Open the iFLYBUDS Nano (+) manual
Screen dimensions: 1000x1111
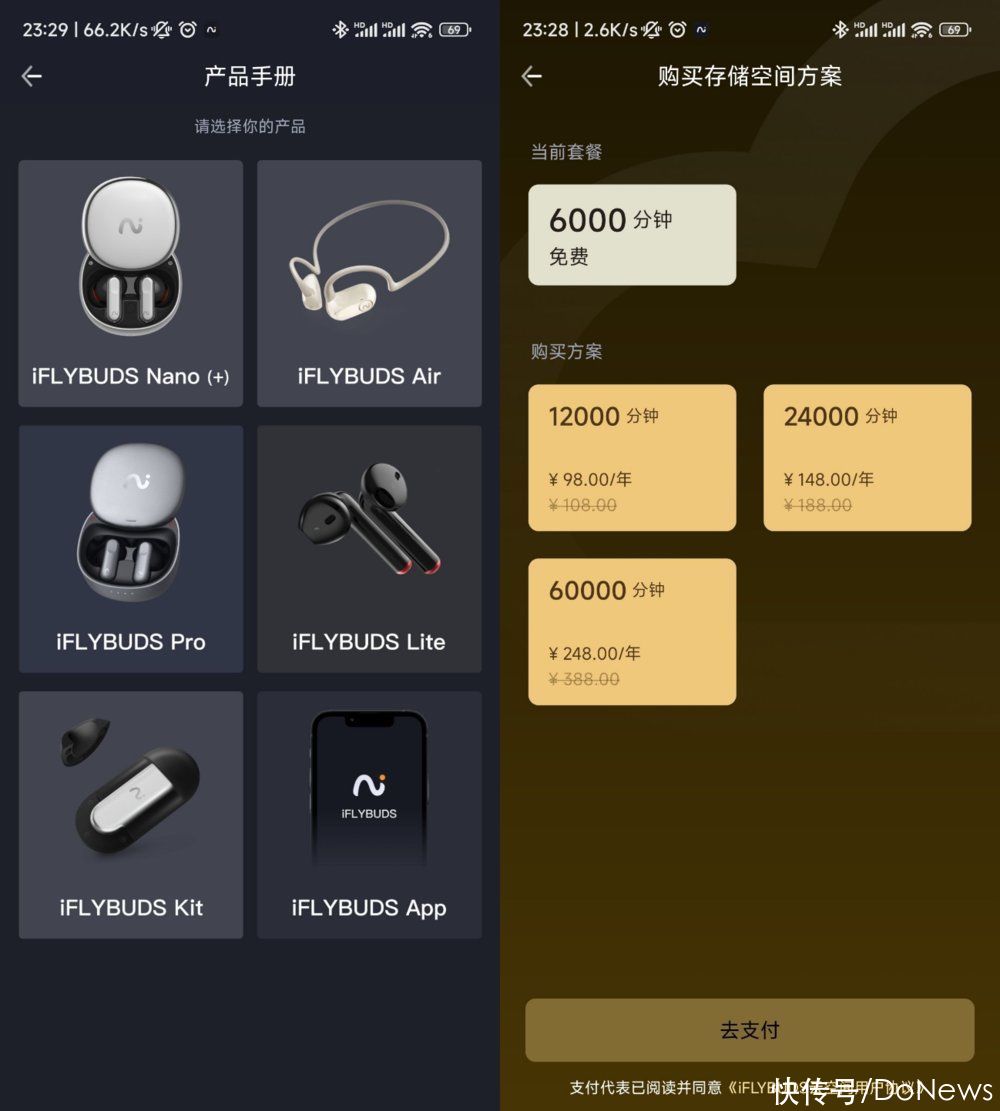(x=130, y=284)
